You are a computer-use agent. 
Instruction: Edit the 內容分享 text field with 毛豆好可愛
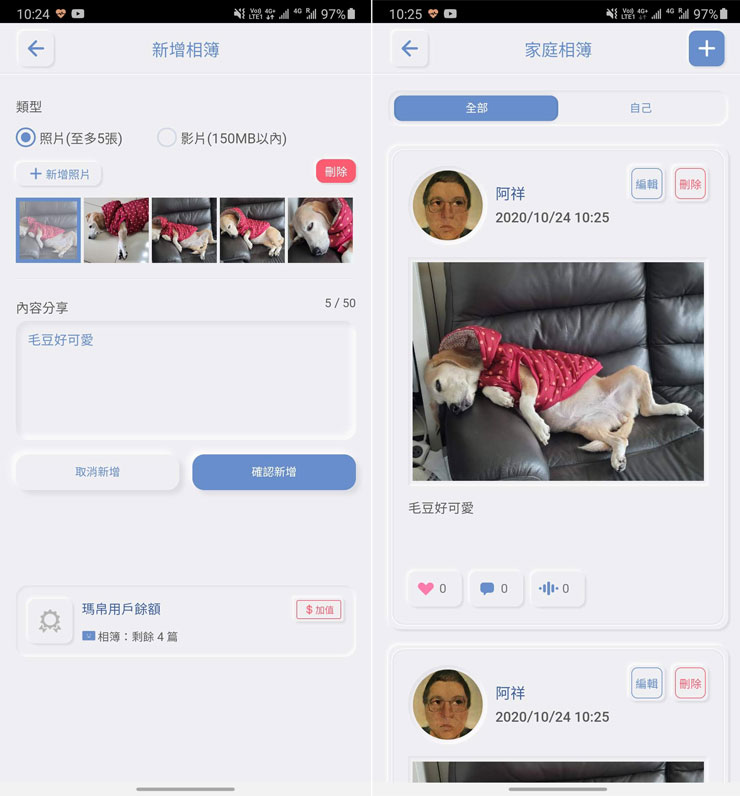[185, 380]
